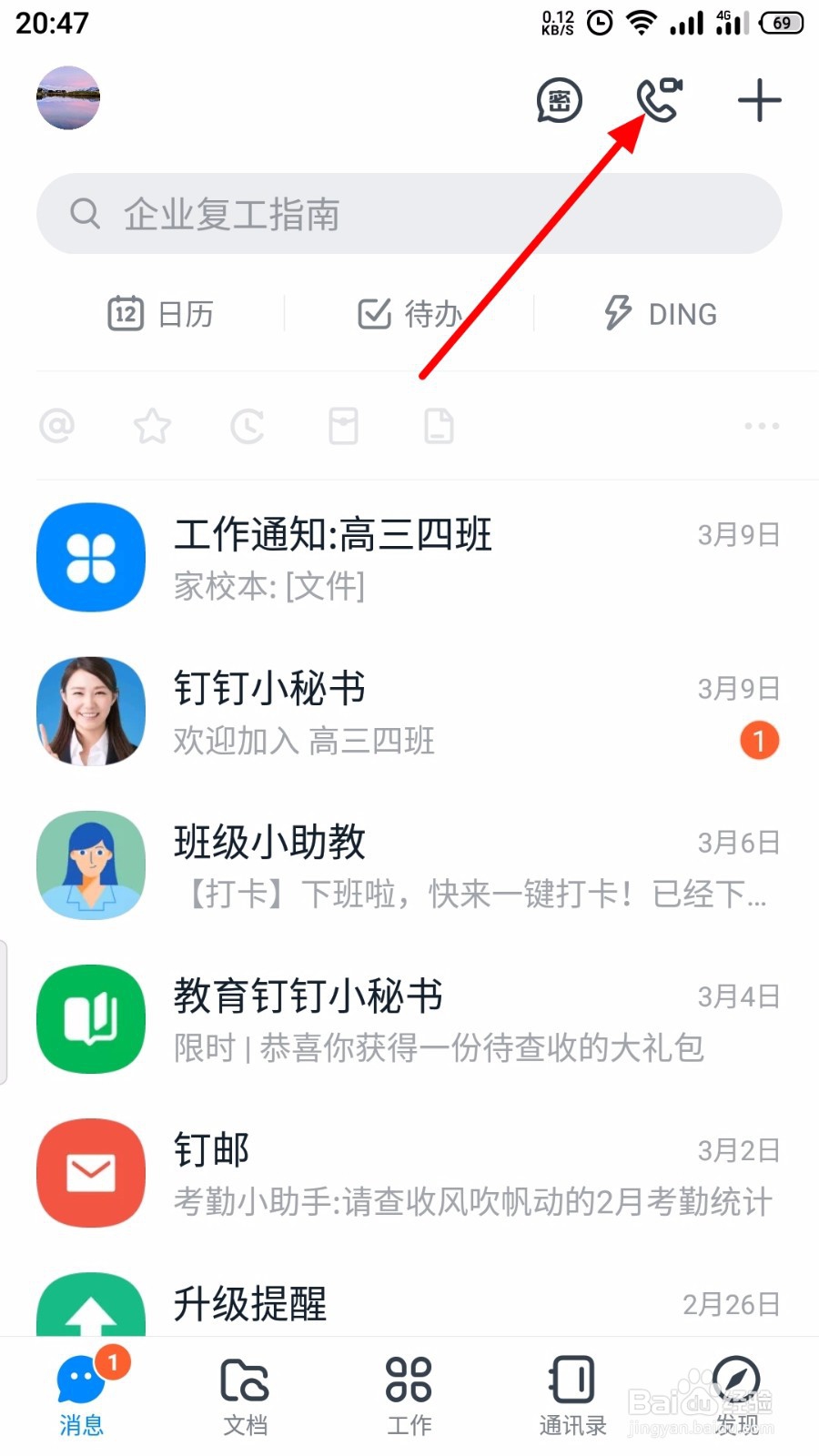
Task: Open the DING lightning shortcut
Action: click(658, 313)
